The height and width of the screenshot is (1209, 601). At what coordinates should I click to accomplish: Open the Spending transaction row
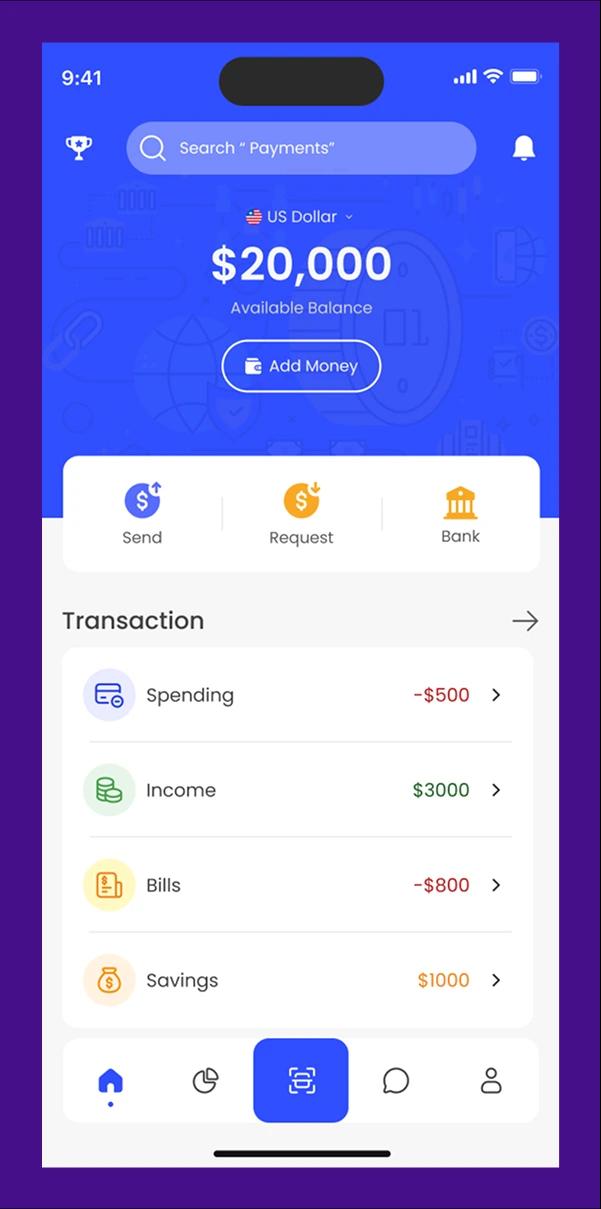coord(297,695)
